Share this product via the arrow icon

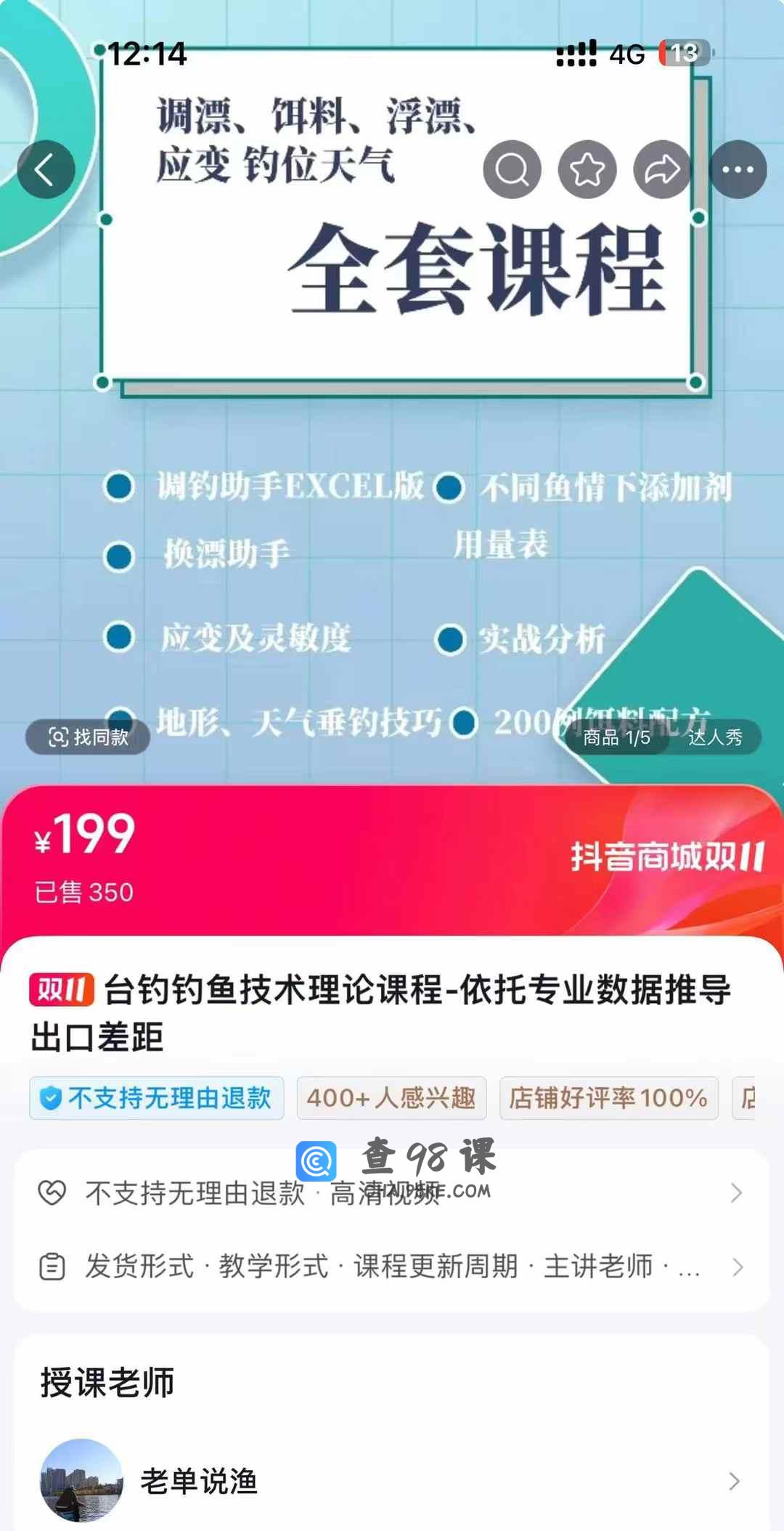tap(662, 169)
